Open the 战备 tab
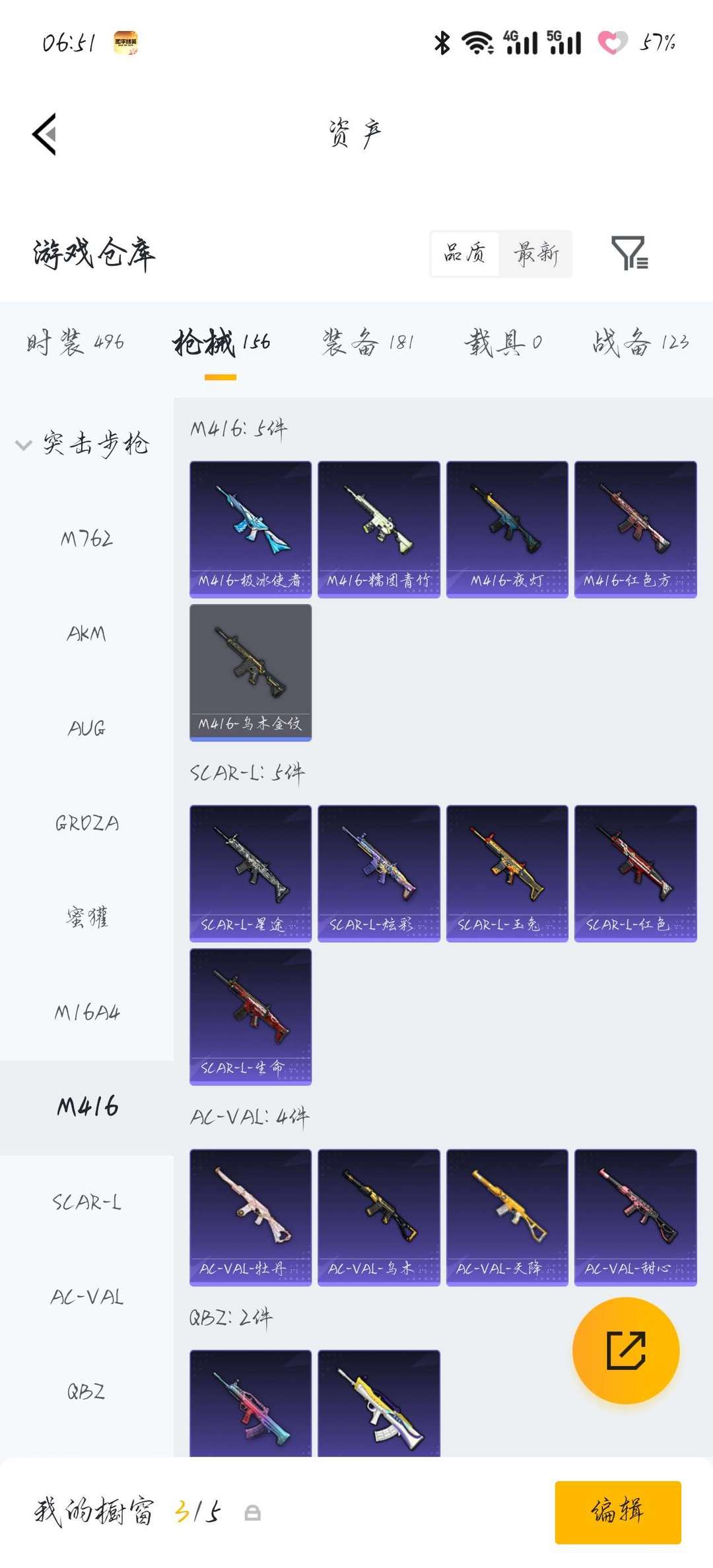Screen dimensions: 713x1568 click(640, 342)
